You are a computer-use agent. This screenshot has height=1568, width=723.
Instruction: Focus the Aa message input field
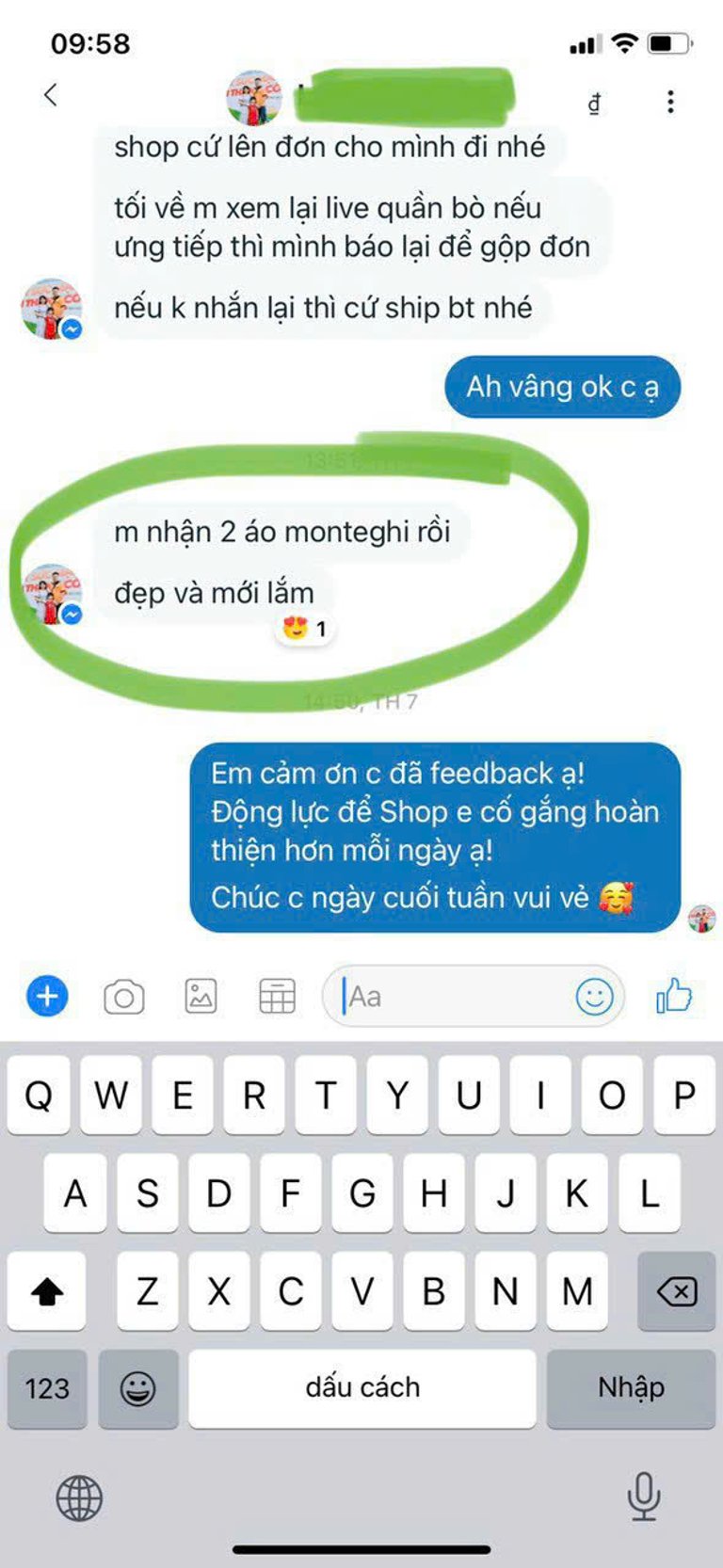click(x=452, y=996)
